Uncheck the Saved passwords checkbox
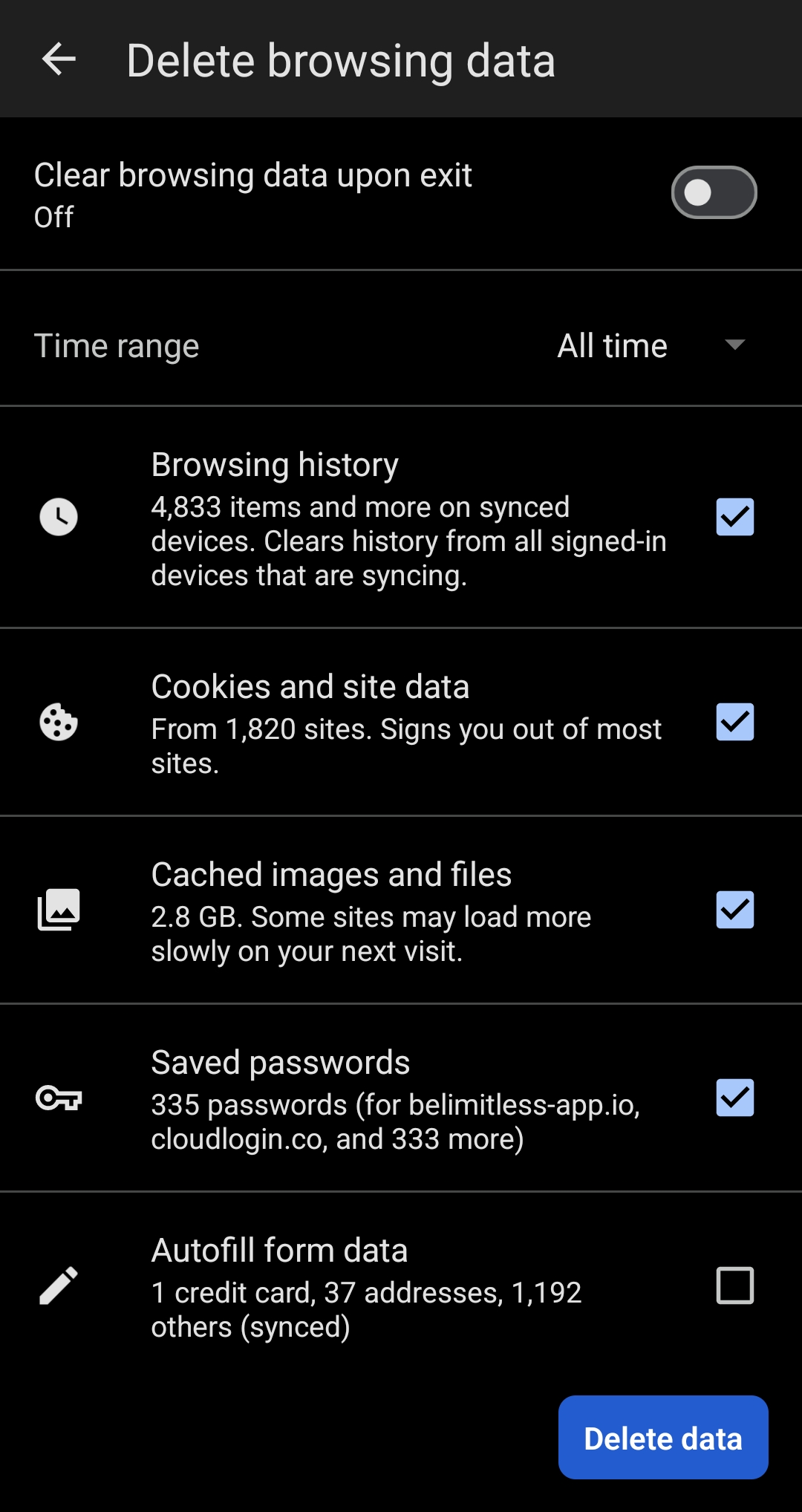This screenshot has width=802, height=1512. click(734, 1098)
